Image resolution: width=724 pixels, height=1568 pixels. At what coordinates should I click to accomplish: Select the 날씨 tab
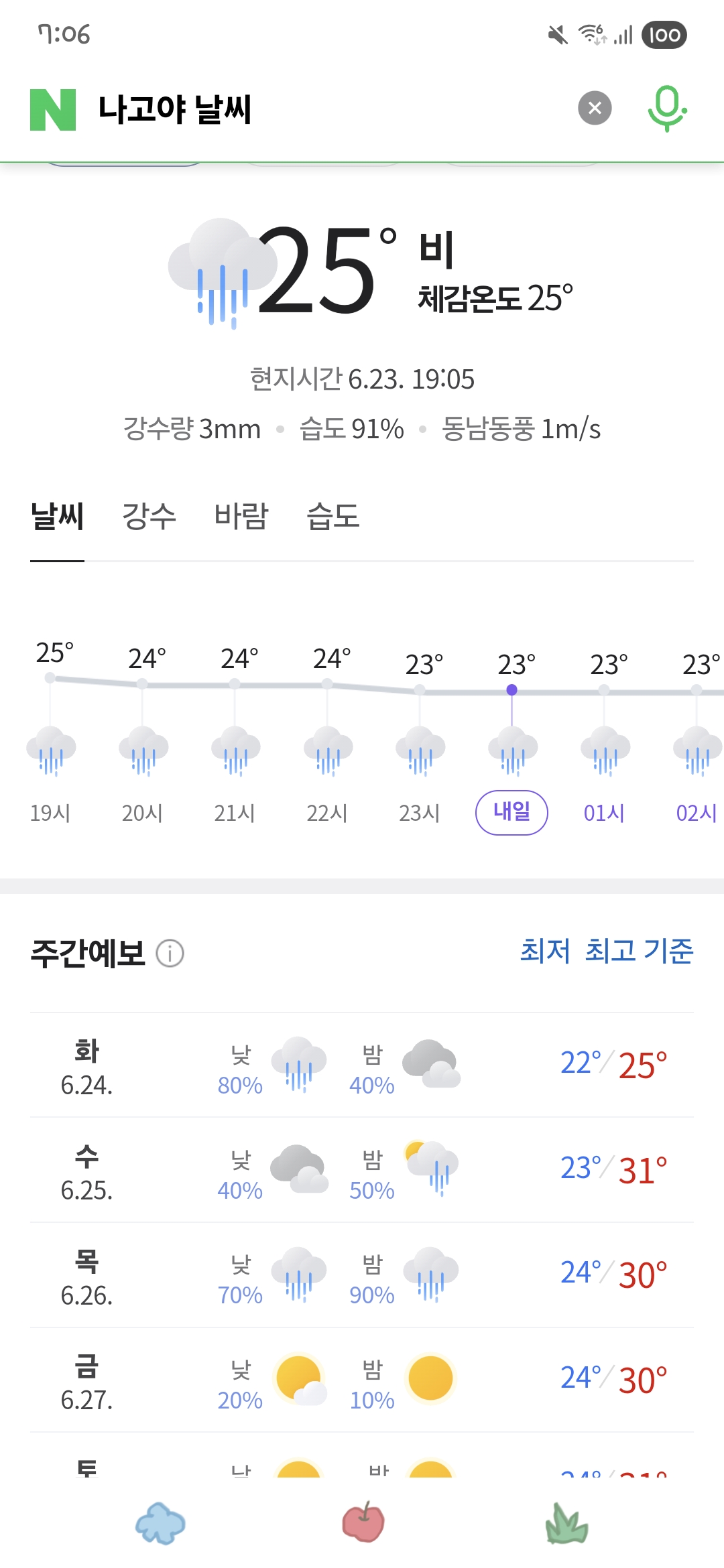[x=58, y=517]
